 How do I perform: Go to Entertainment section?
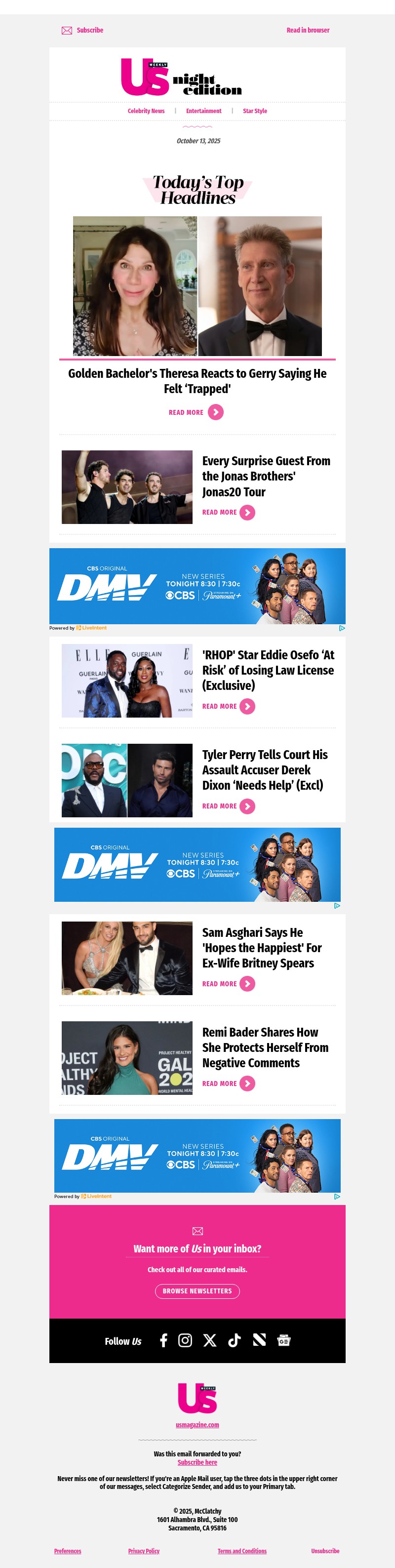pyautogui.click(x=203, y=111)
